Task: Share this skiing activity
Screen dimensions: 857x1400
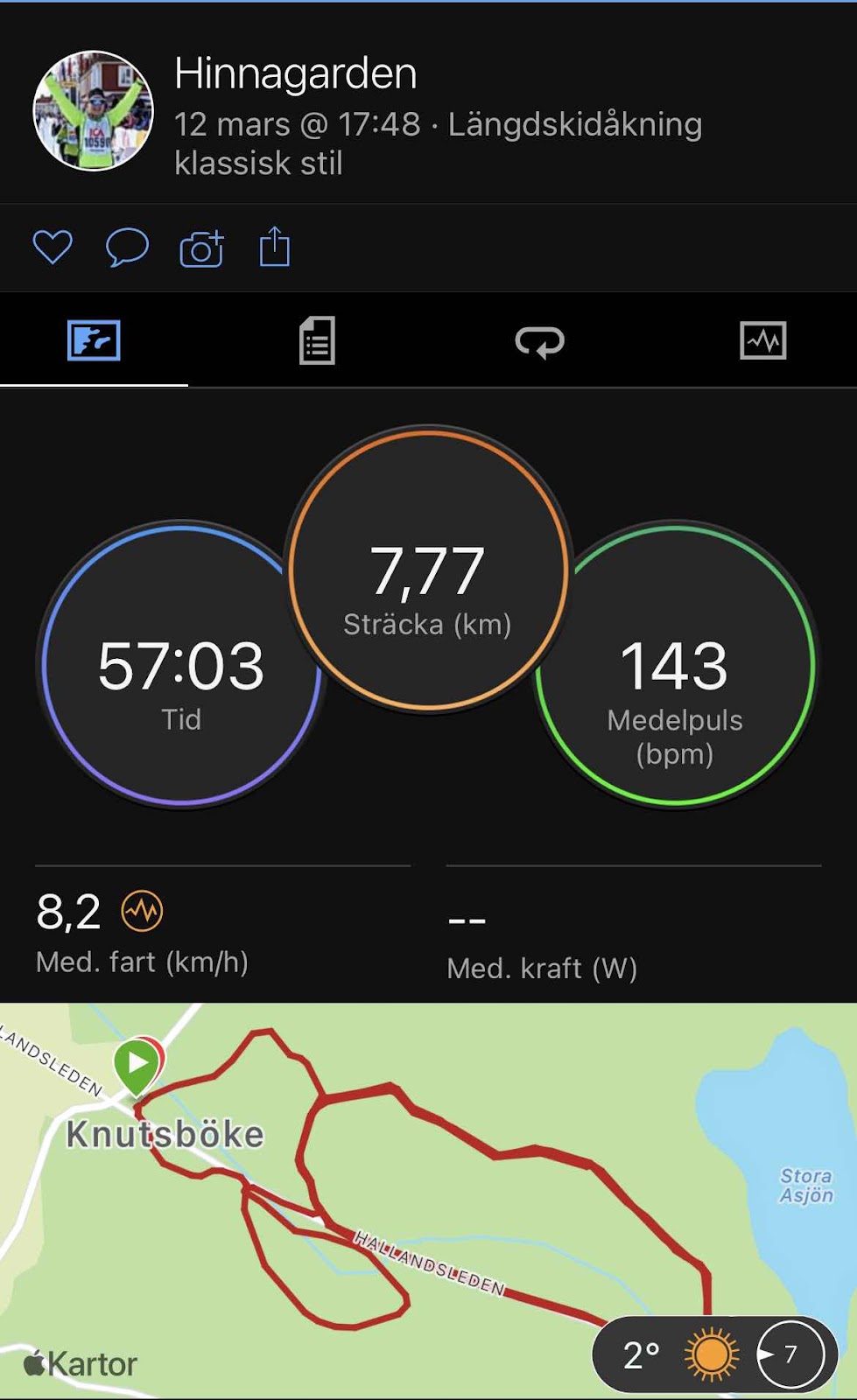Action: click(x=275, y=247)
